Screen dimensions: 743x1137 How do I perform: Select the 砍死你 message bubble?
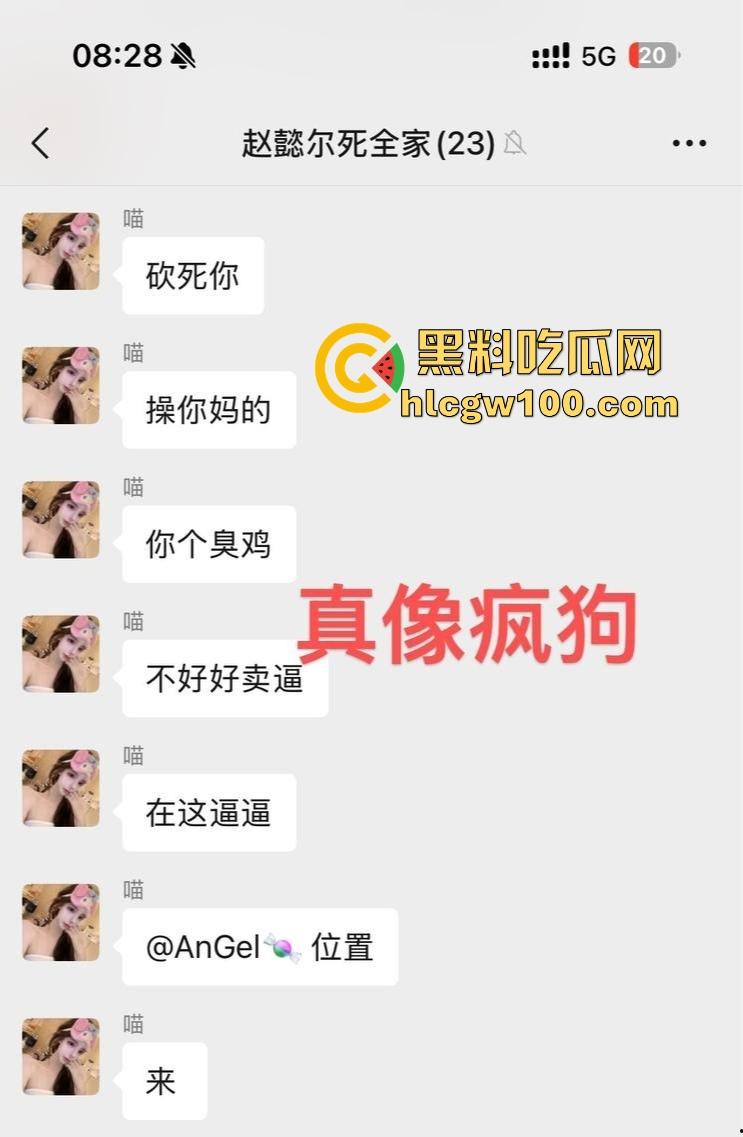coord(193,276)
